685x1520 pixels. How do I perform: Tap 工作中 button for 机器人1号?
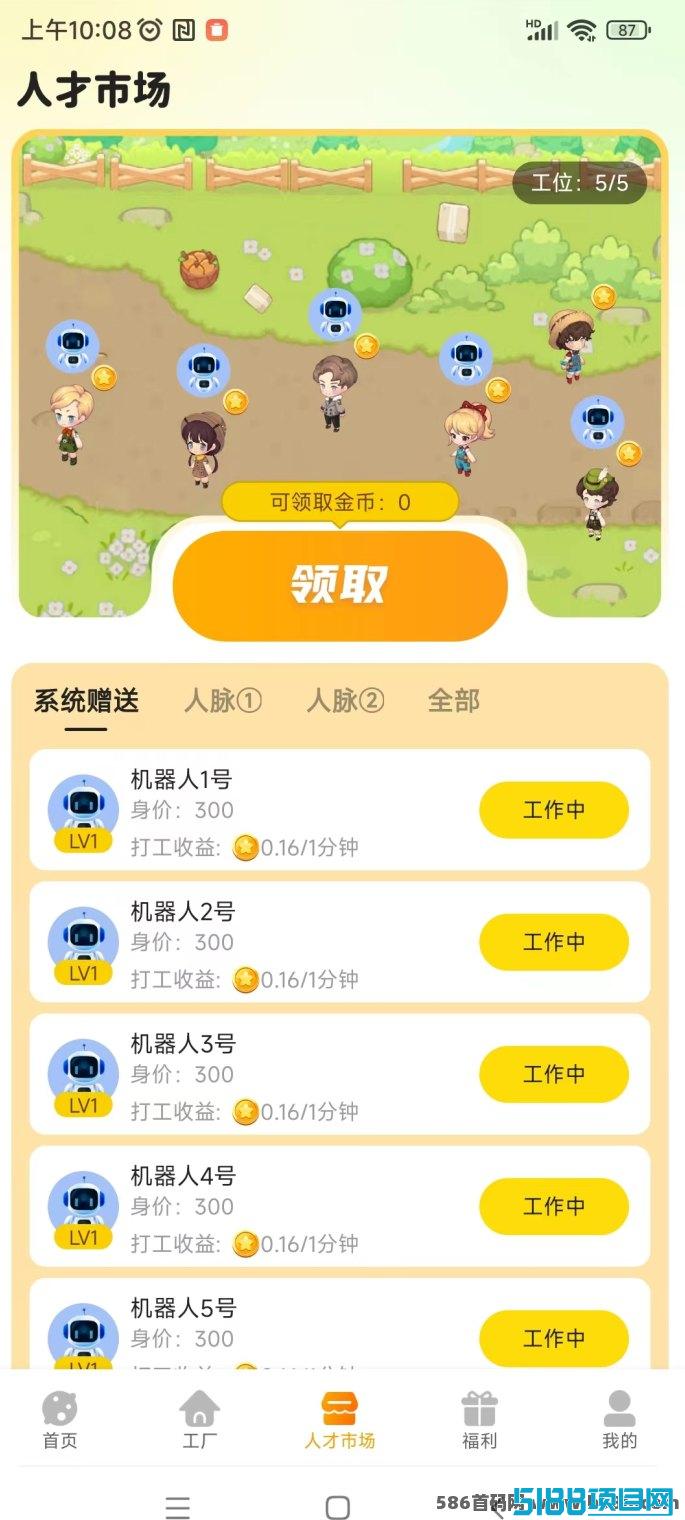(554, 810)
